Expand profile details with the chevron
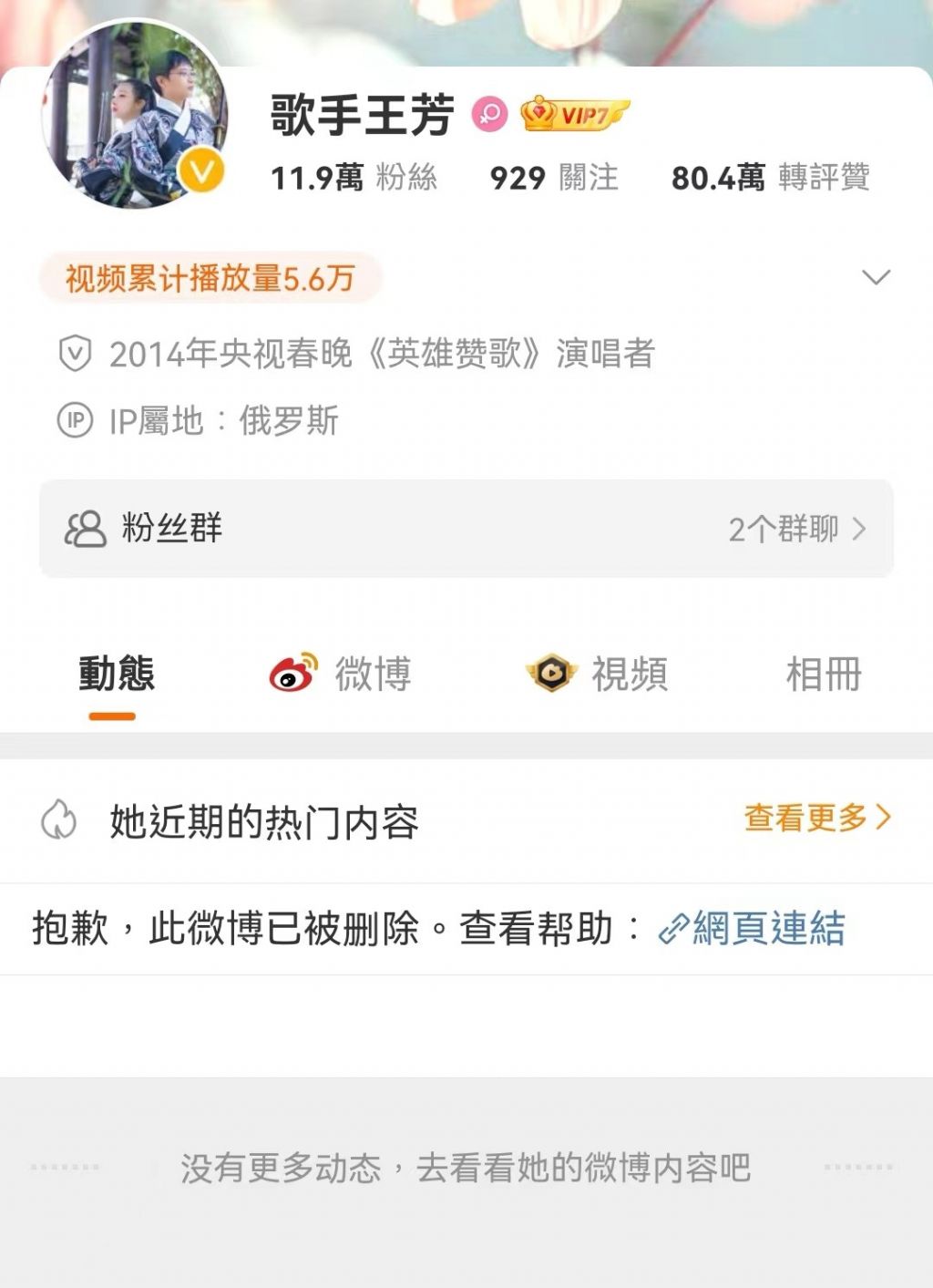 pyautogui.click(x=876, y=277)
